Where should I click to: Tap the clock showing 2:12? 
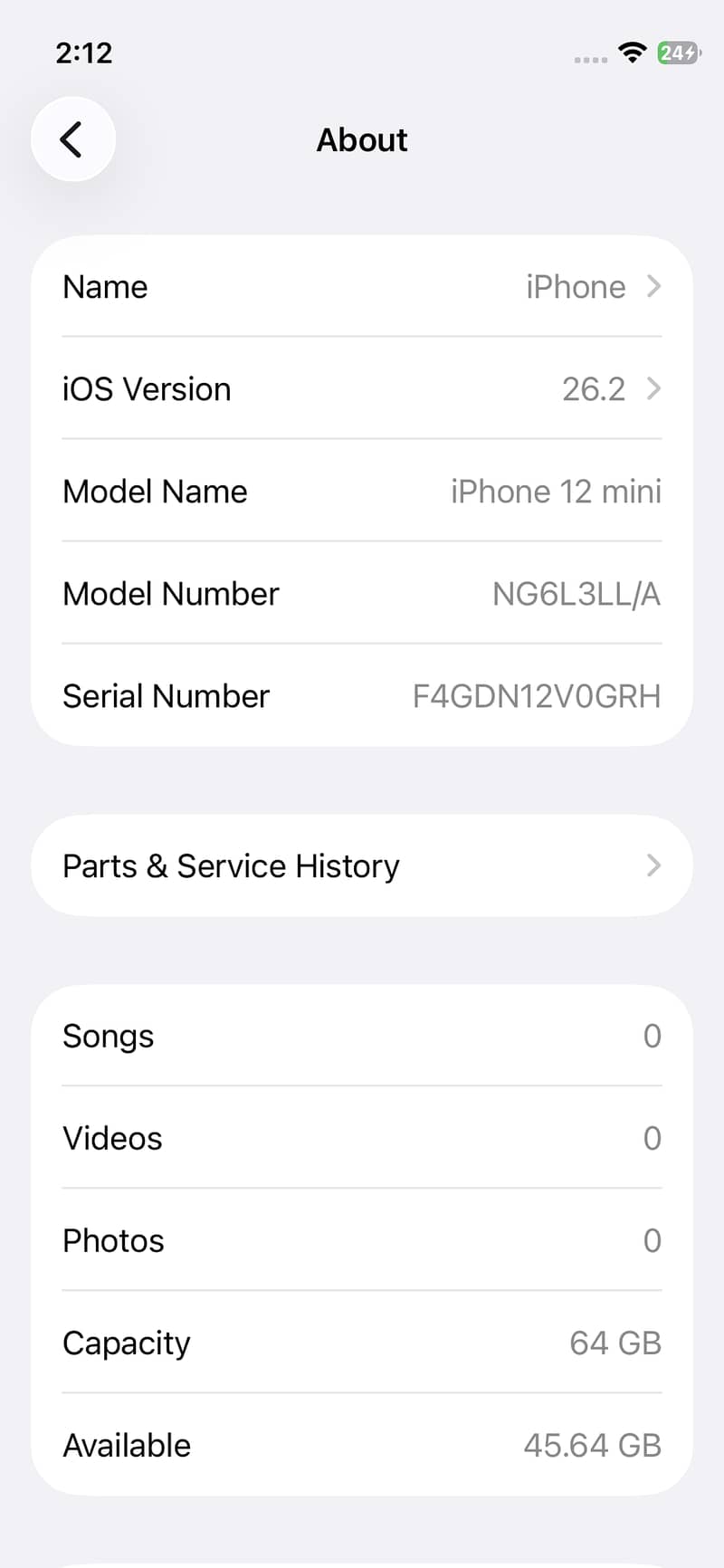click(x=84, y=53)
